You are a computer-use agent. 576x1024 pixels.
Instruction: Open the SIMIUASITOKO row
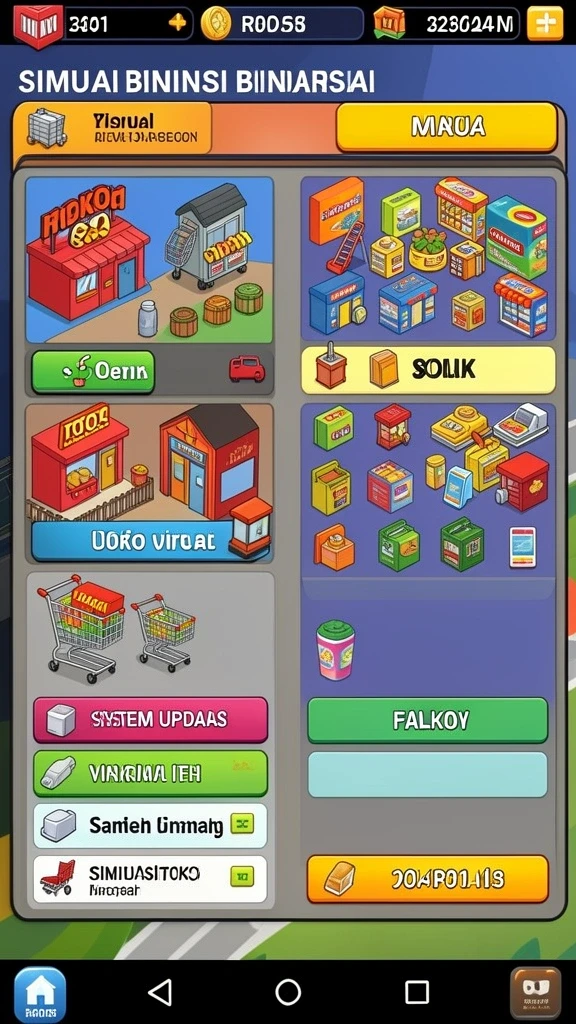click(x=150, y=879)
